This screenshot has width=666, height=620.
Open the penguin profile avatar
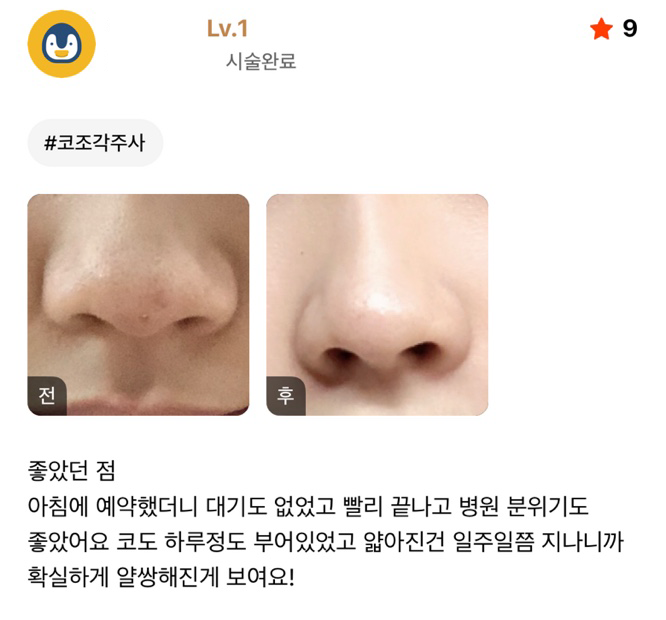coord(62,44)
